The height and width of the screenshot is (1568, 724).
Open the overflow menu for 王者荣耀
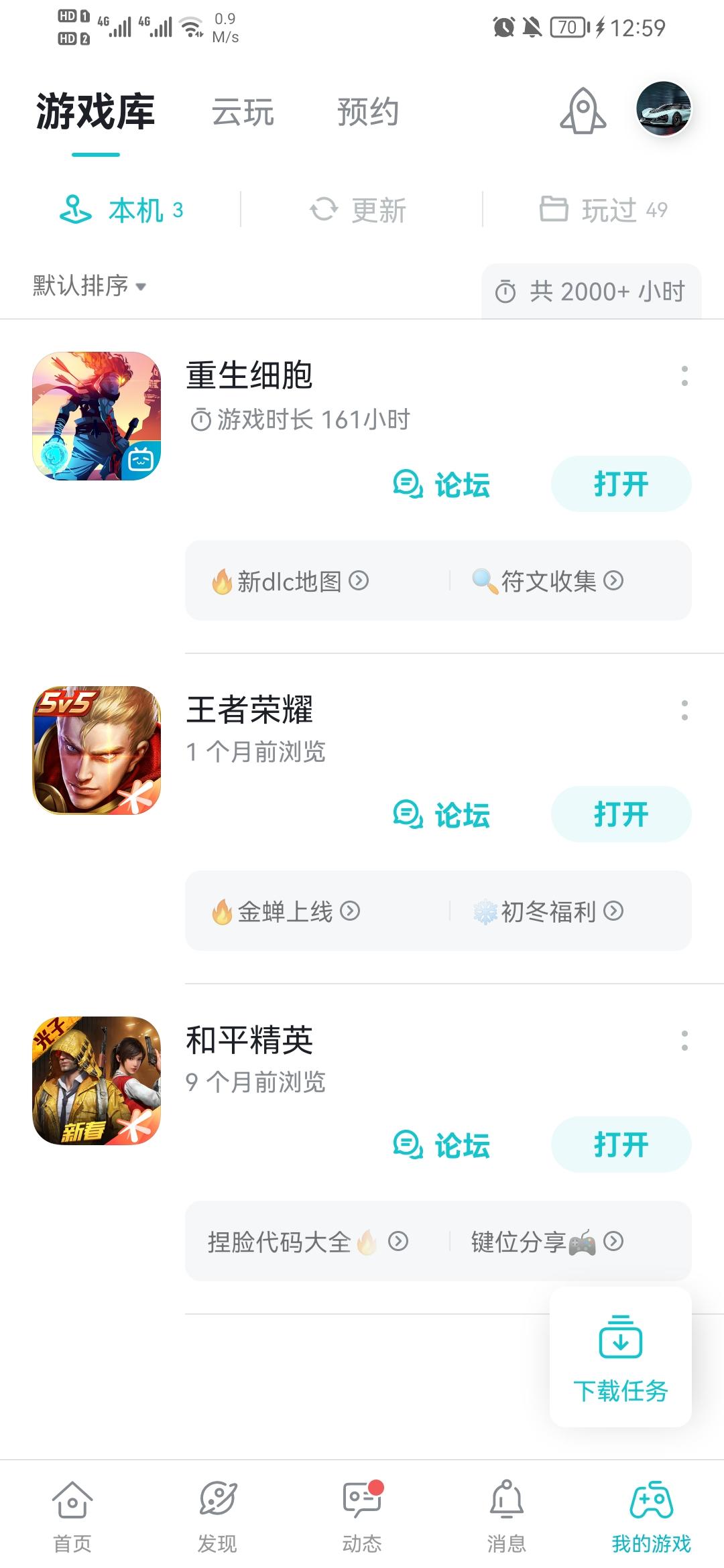click(684, 710)
